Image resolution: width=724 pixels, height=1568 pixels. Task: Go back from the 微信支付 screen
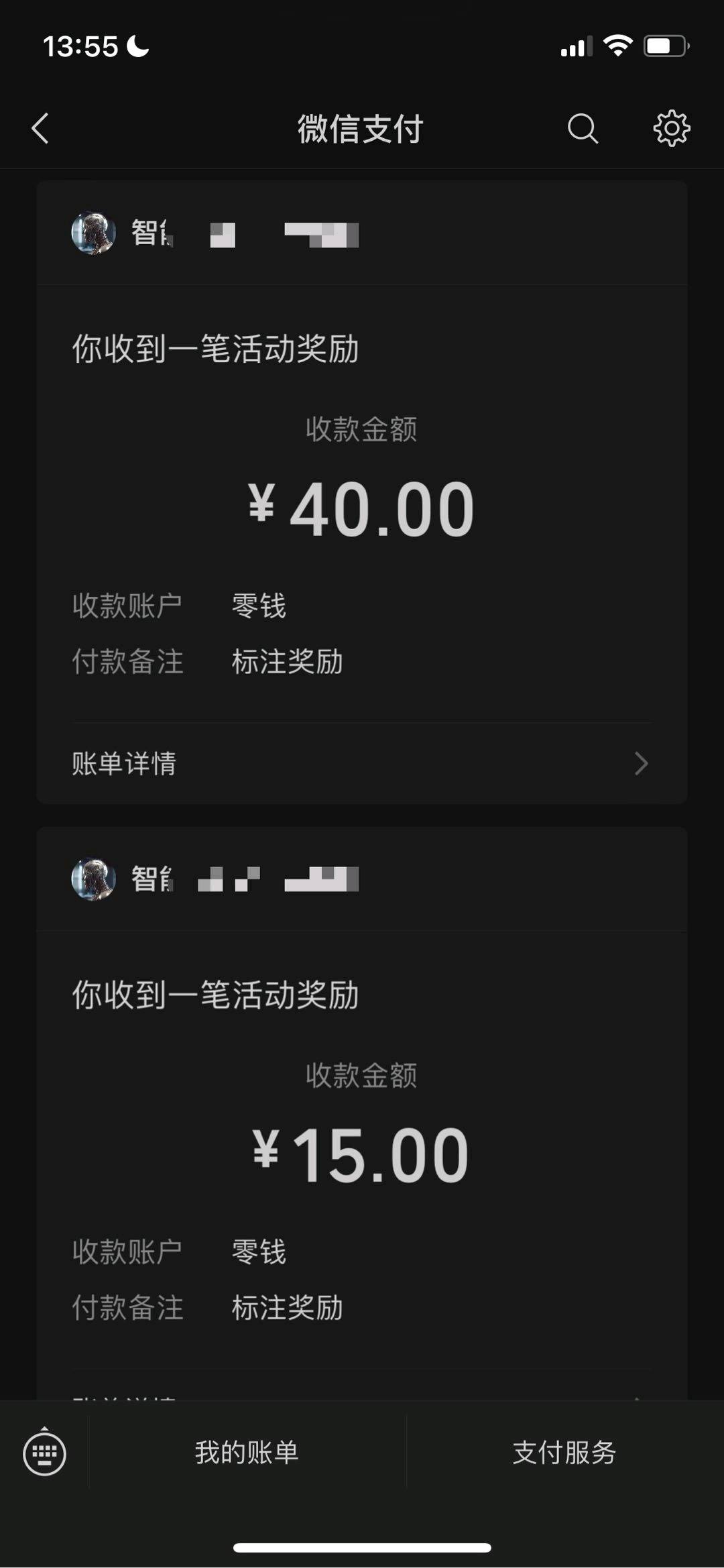pos(40,128)
